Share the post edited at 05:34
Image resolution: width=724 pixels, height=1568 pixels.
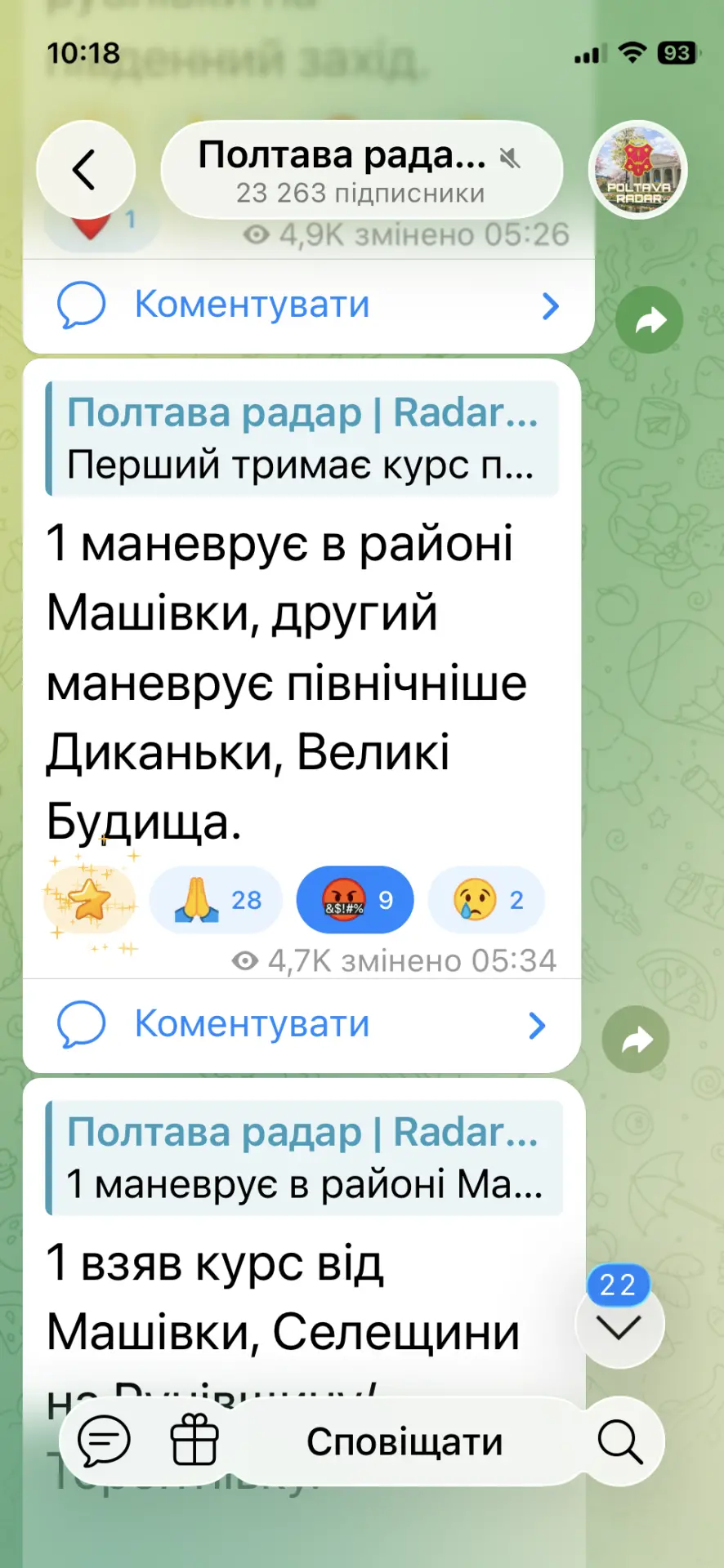(635, 1040)
